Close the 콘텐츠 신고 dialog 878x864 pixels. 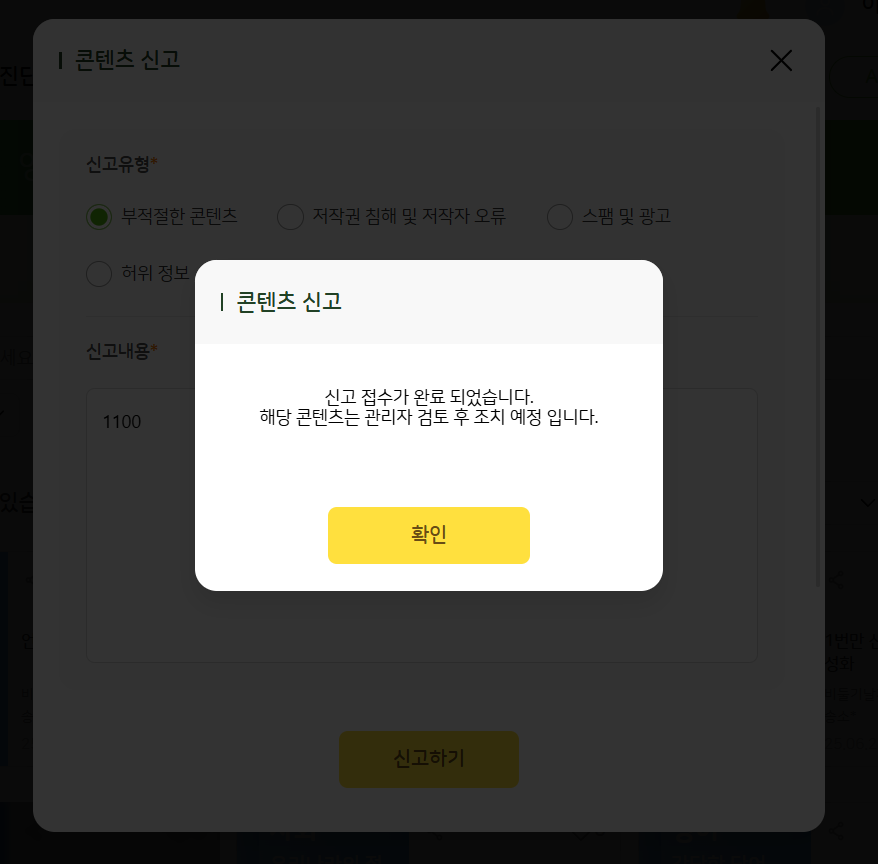pos(781,61)
